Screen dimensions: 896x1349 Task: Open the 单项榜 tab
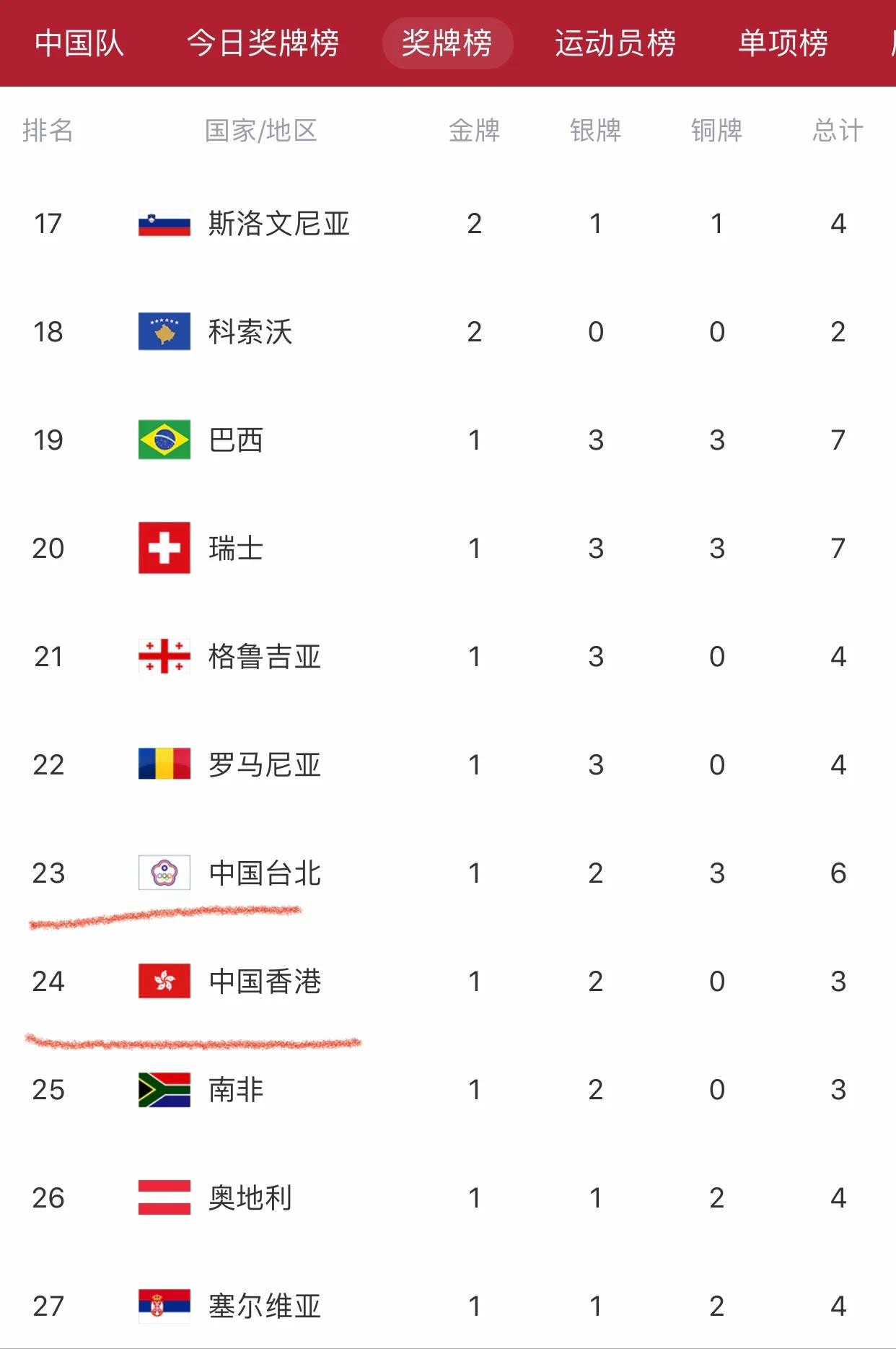point(783,43)
